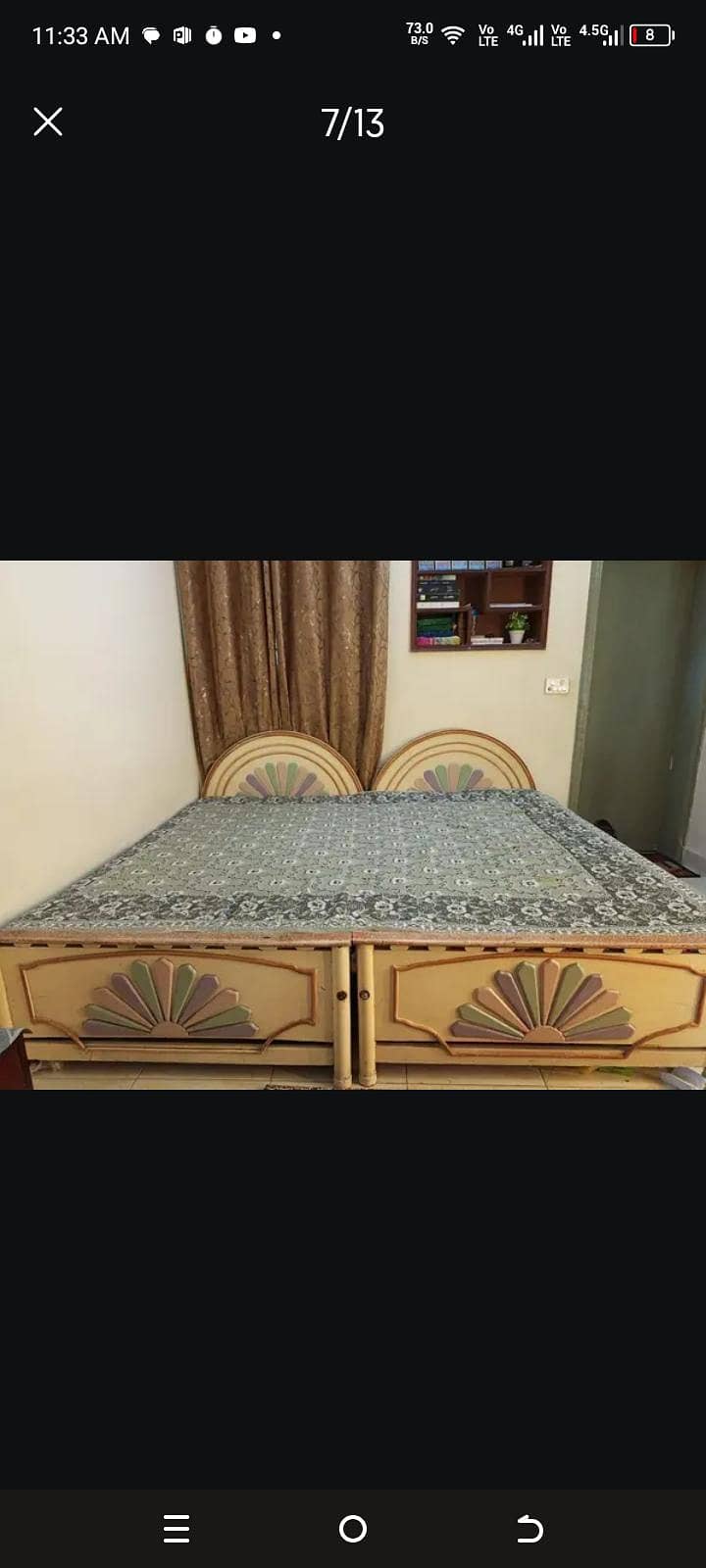Open the recent apps button
The image size is (706, 1568).
click(176, 1529)
